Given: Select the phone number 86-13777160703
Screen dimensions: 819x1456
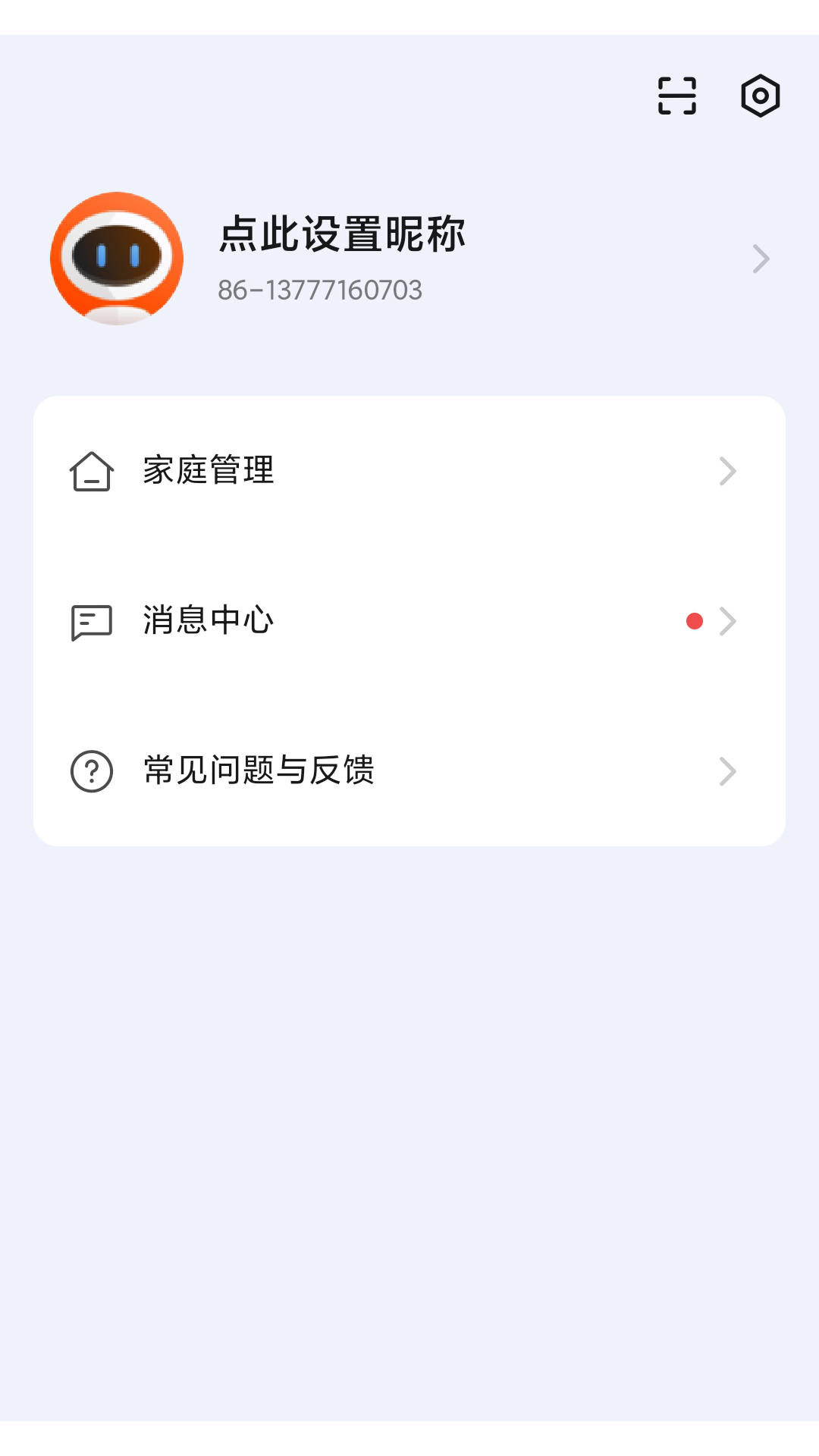Looking at the screenshot, I should pyautogui.click(x=320, y=290).
